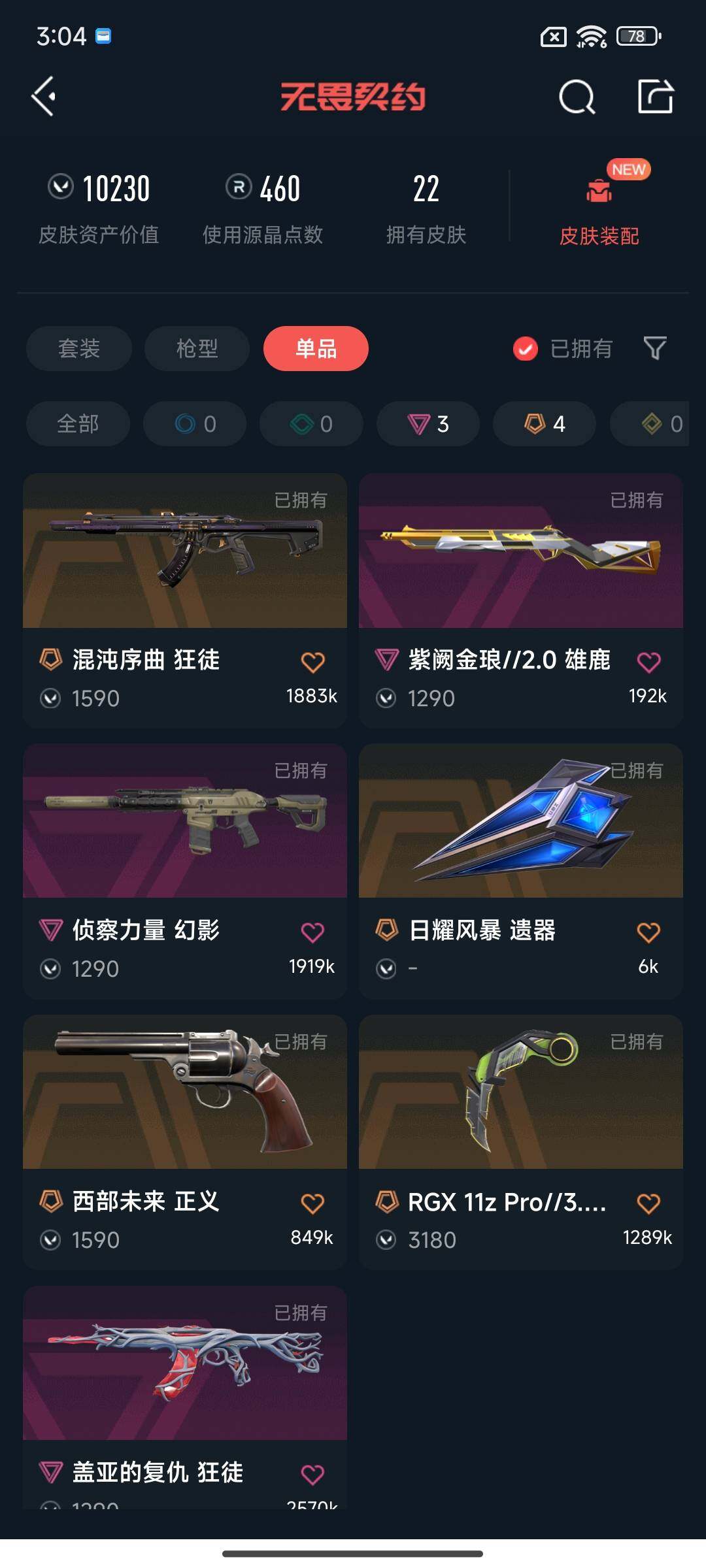Favorite the 混沌序曲 狂徒 skin
The width and height of the screenshot is (706, 1568).
pos(313,661)
